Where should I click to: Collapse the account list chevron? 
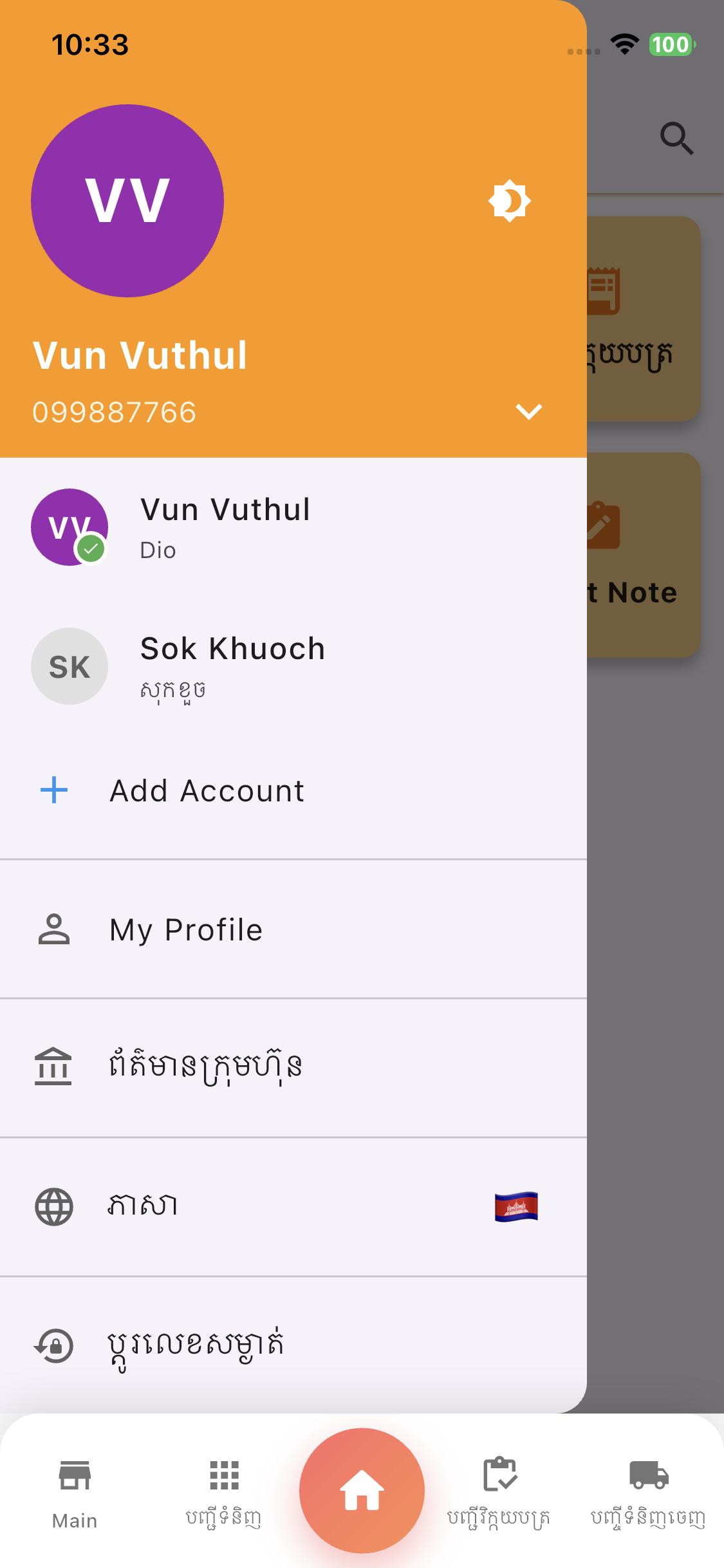(x=529, y=413)
